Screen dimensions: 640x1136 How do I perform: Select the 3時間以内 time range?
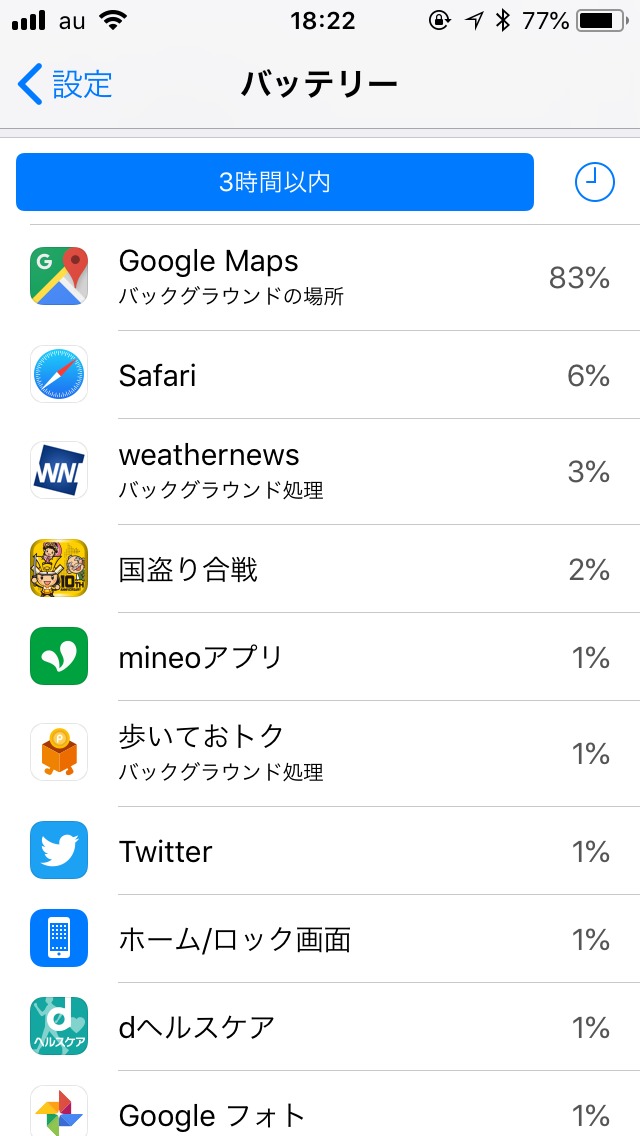[x=275, y=182]
